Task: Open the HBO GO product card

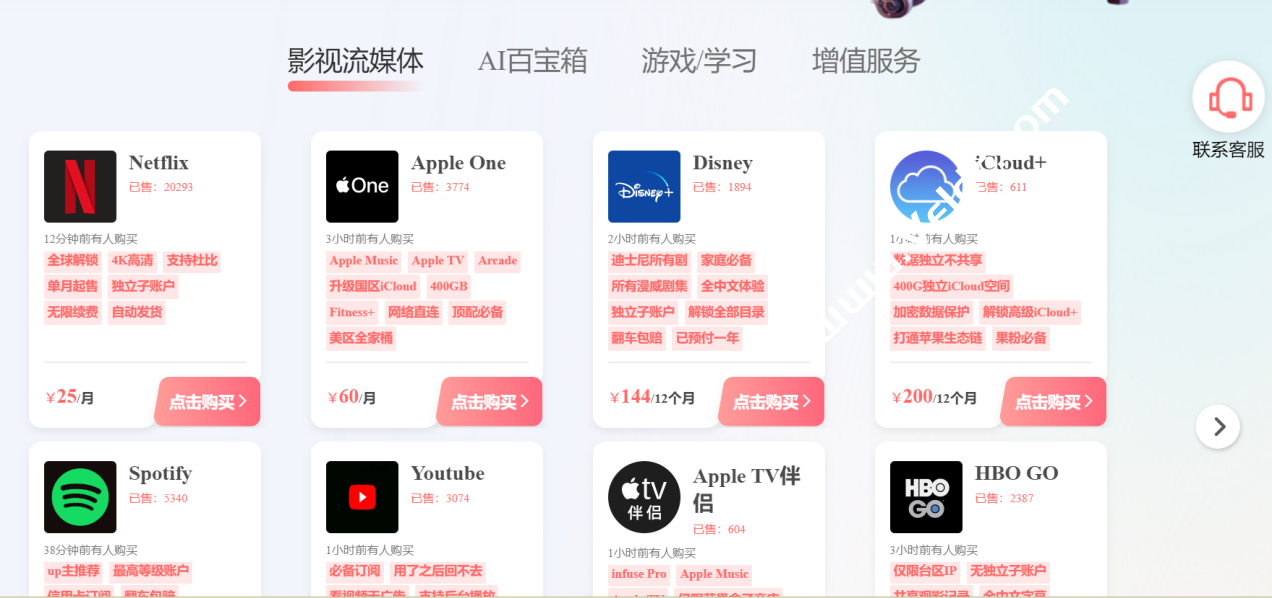Action: 1015,474
